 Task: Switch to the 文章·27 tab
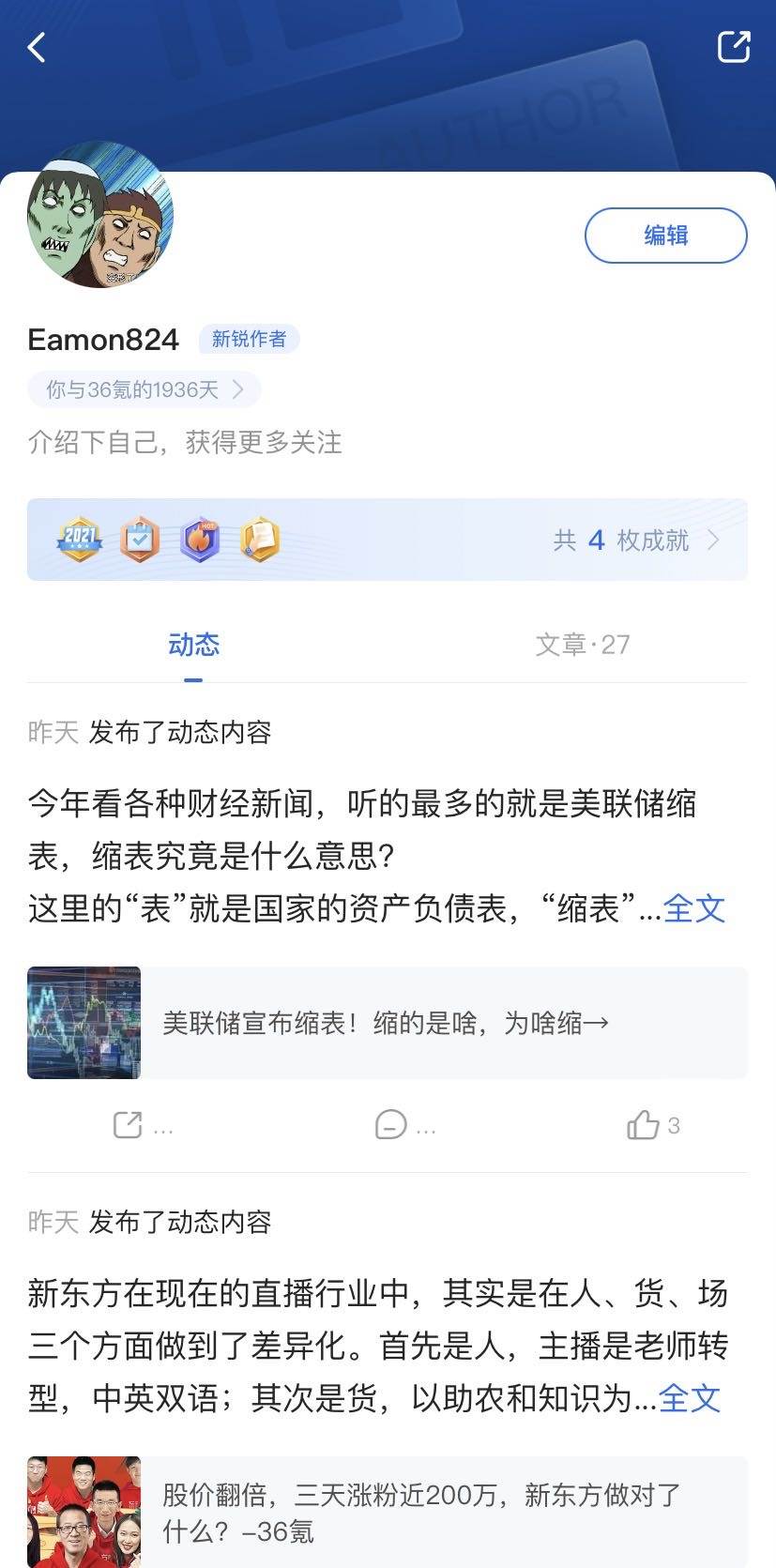pyautogui.click(x=582, y=645)
